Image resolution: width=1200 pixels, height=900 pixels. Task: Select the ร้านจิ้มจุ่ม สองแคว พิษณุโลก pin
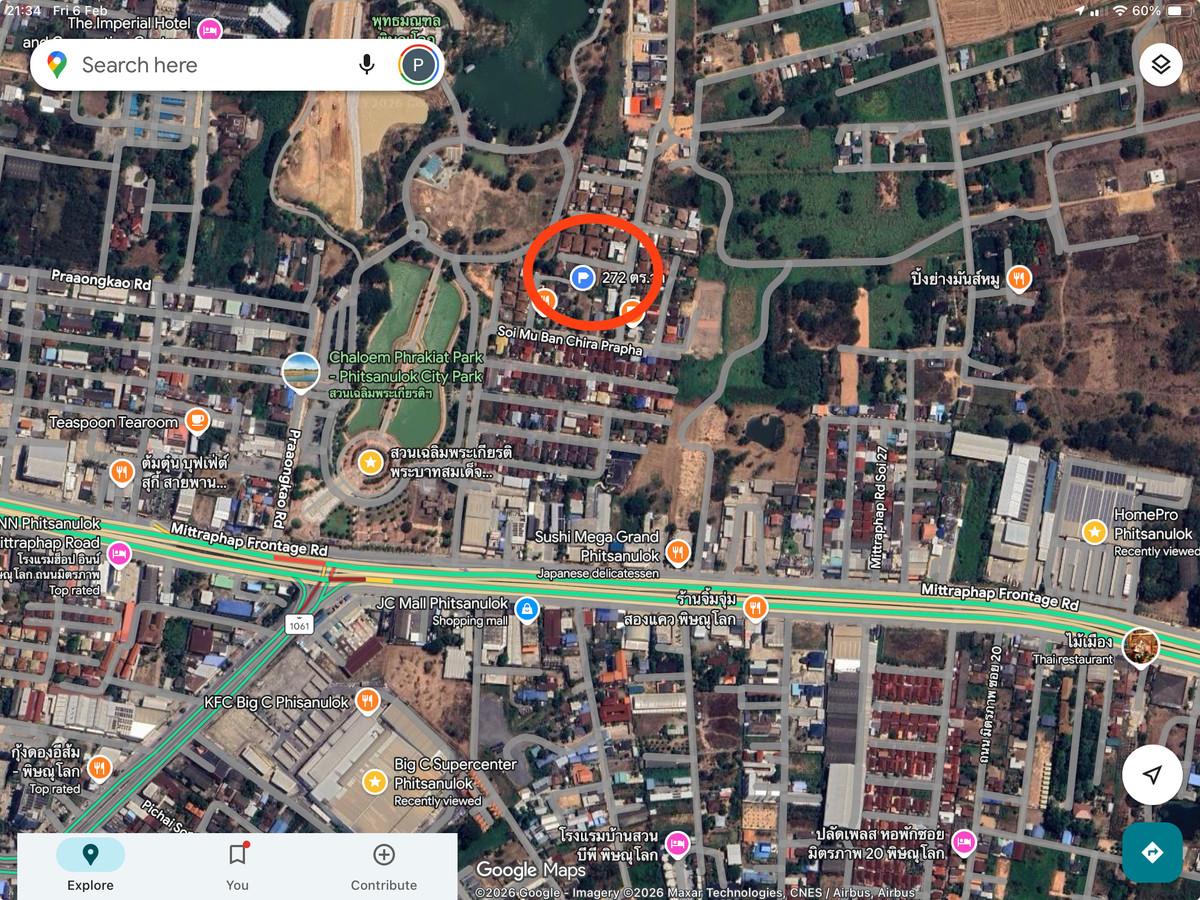pyautogui.click(x=756, y=607)
